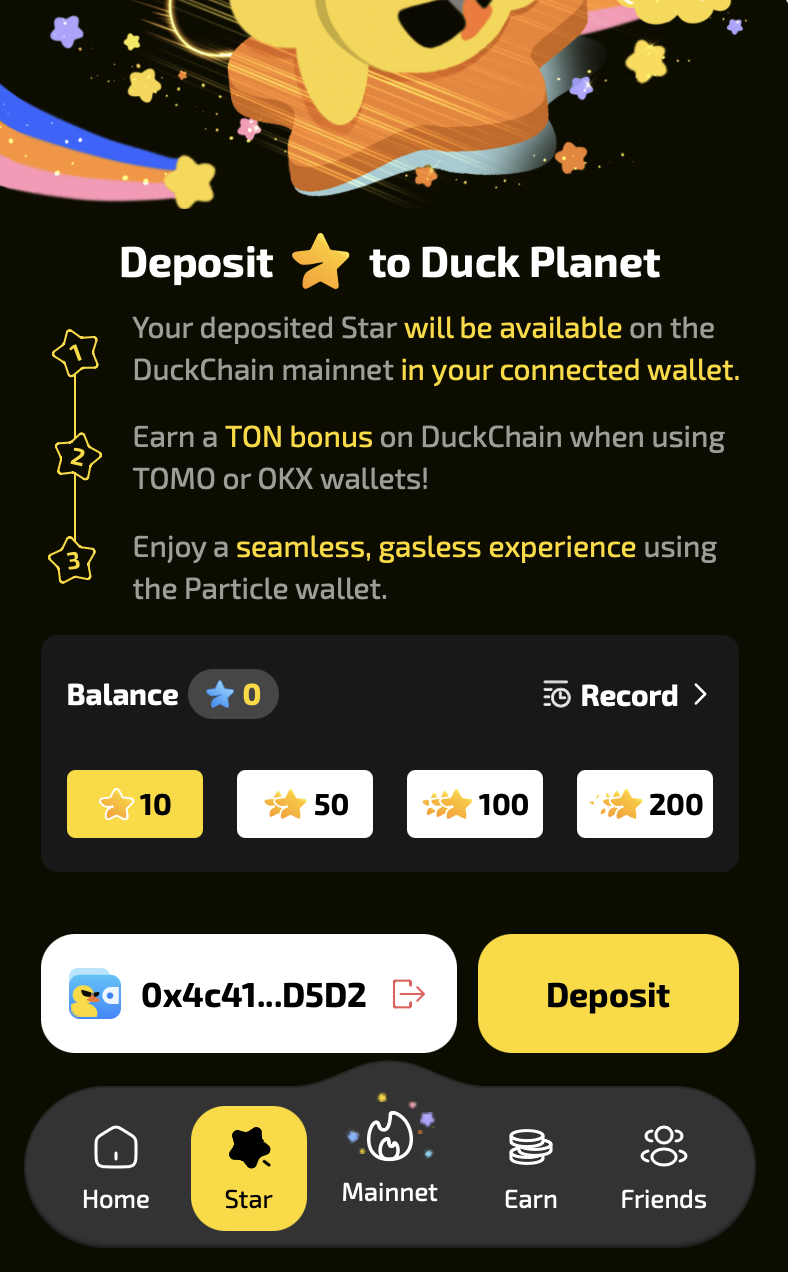
Task: Choose the 100 Star amount chip
Action: pyautogui.click(x=474, y=803)
